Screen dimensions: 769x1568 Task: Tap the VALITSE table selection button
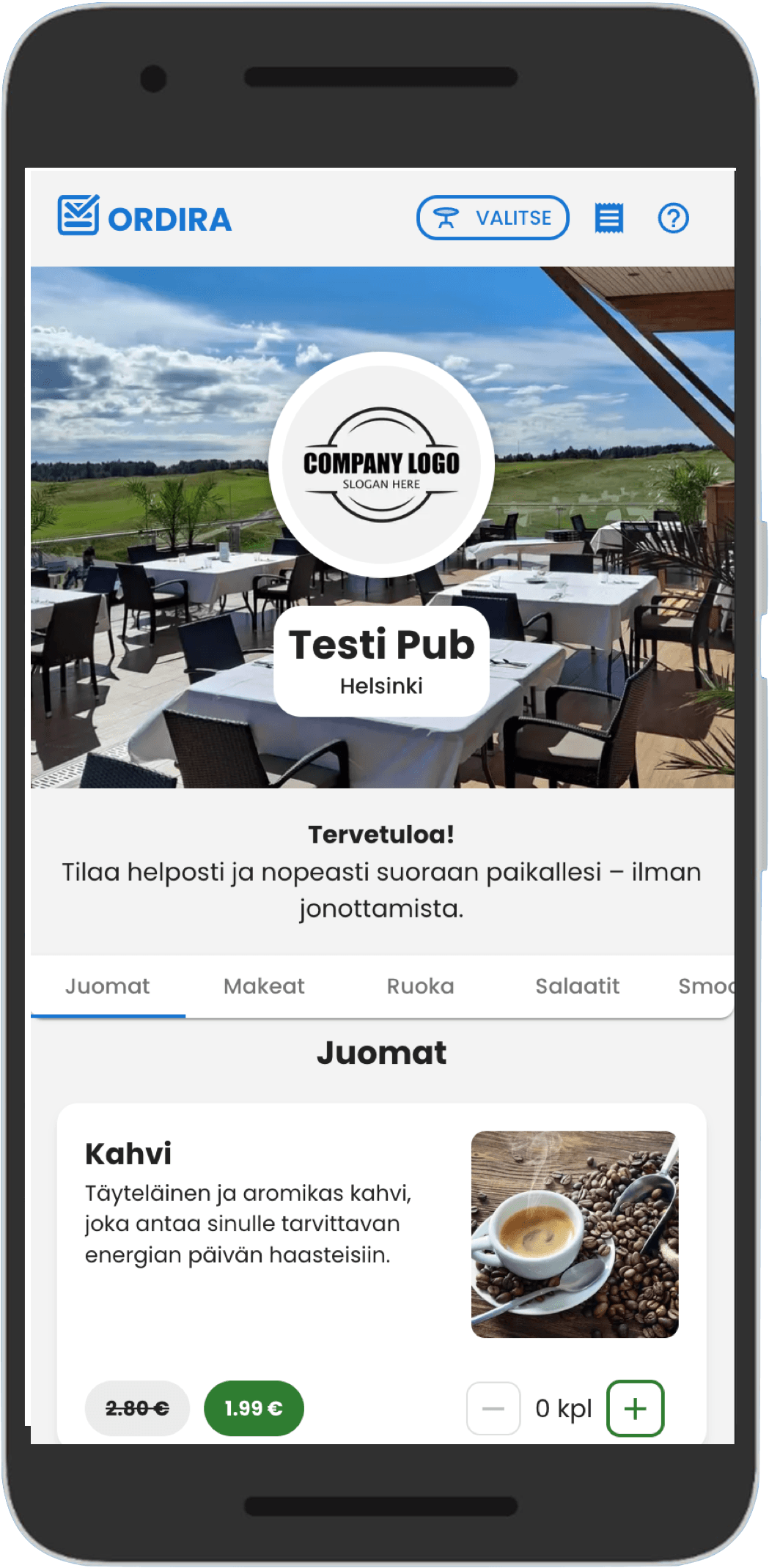[x=493, y=218]
